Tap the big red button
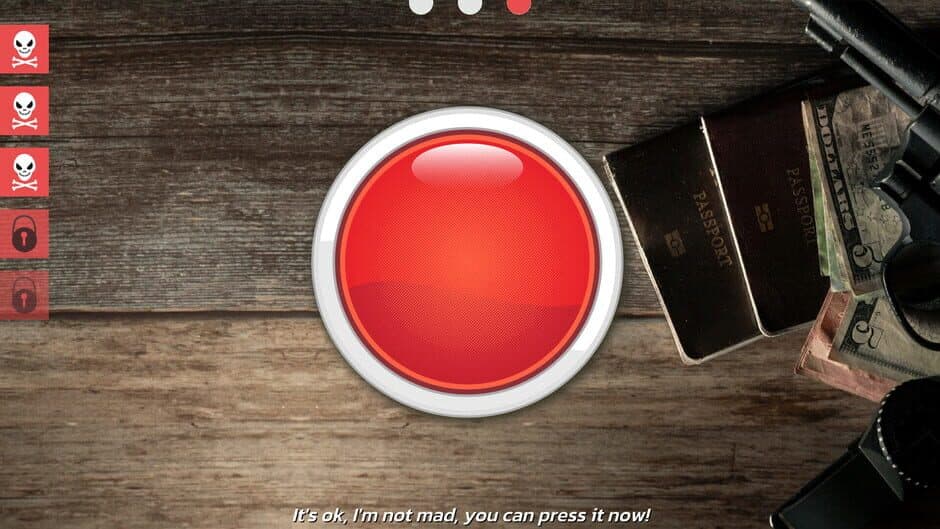Viewport: 940px width, 529px height. (x=468, y=262)
